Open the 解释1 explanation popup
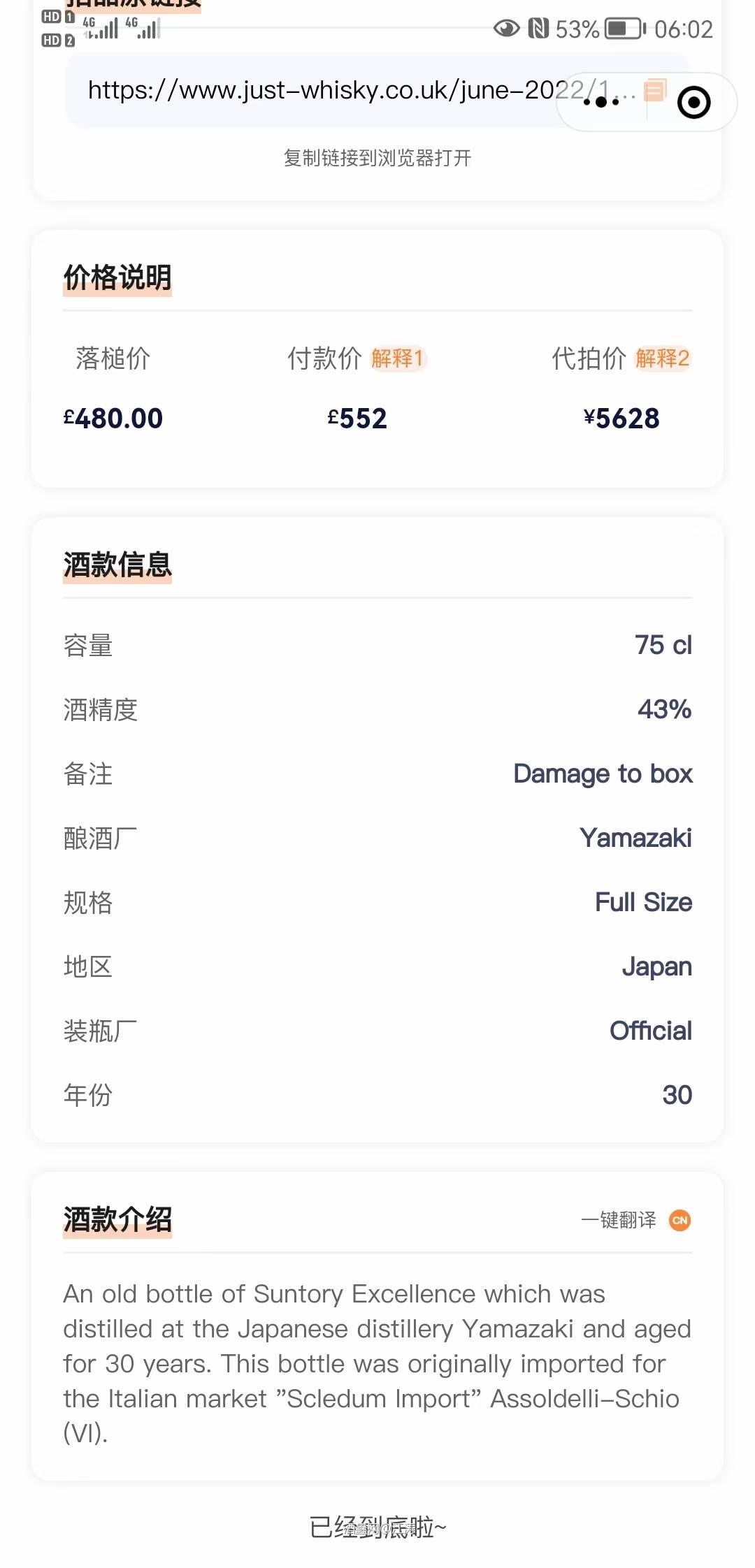The height and width of the screenshot is (1568, 755). tap(398, 358)
